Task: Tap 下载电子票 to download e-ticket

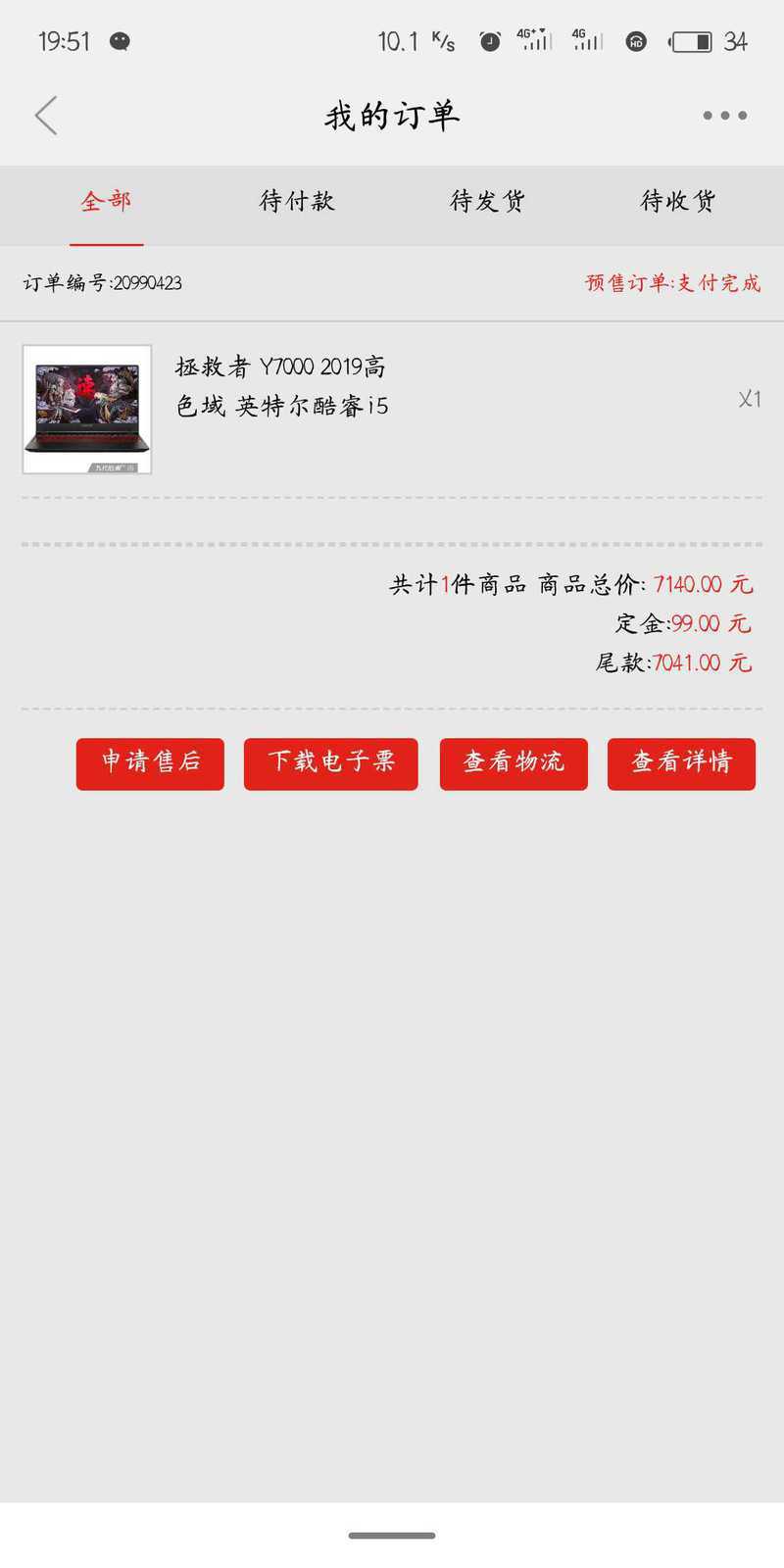Action: (330, 763)
